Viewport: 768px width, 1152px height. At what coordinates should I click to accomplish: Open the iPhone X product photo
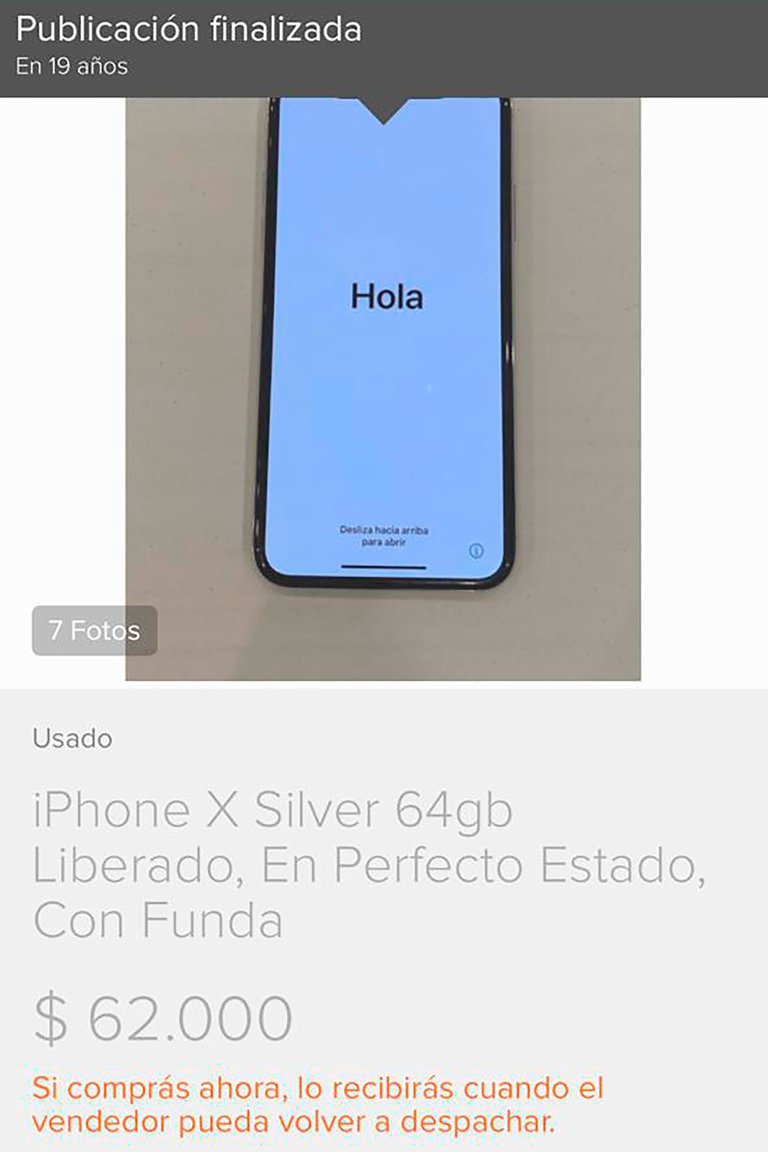pyautogui.click(x=384, y=360)
